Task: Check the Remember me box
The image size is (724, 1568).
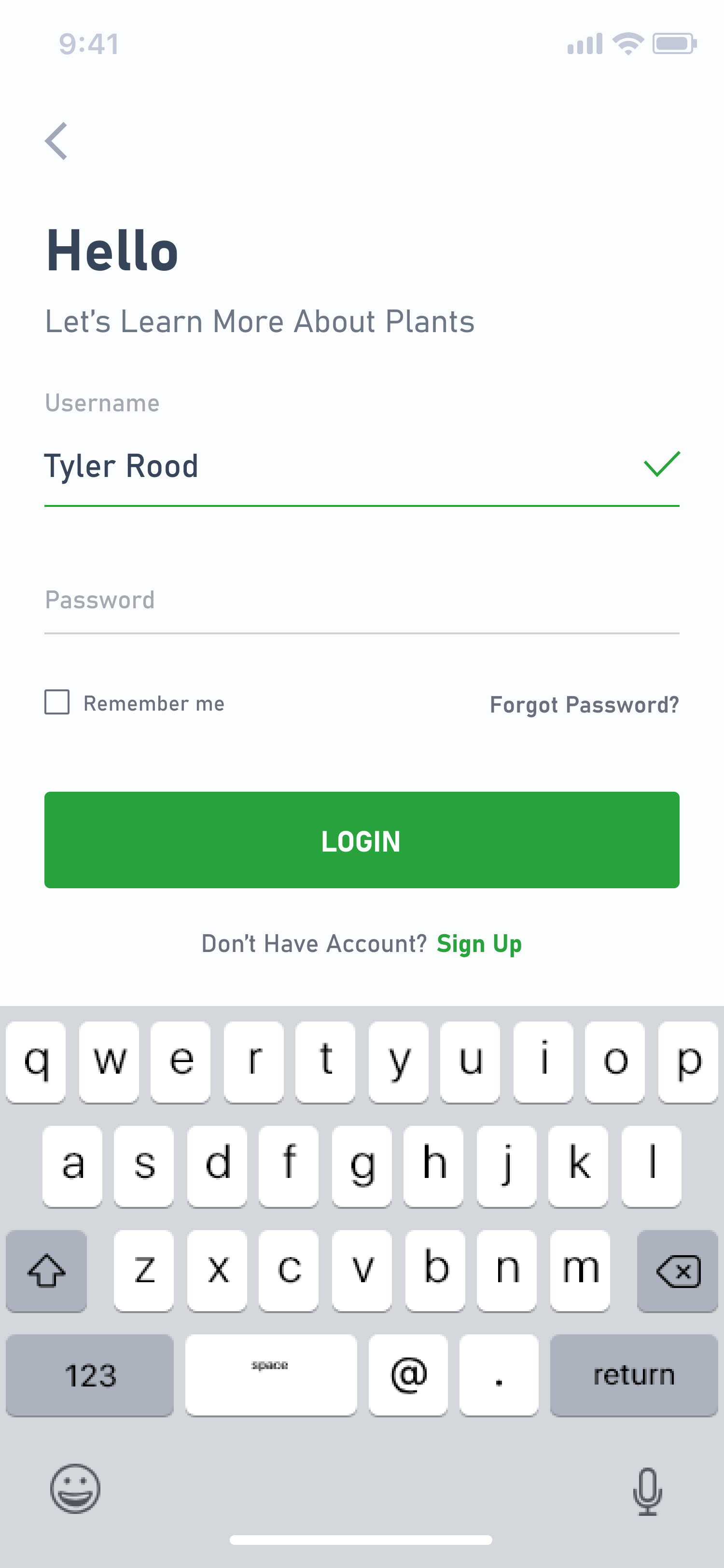Action: click(57, 702)
